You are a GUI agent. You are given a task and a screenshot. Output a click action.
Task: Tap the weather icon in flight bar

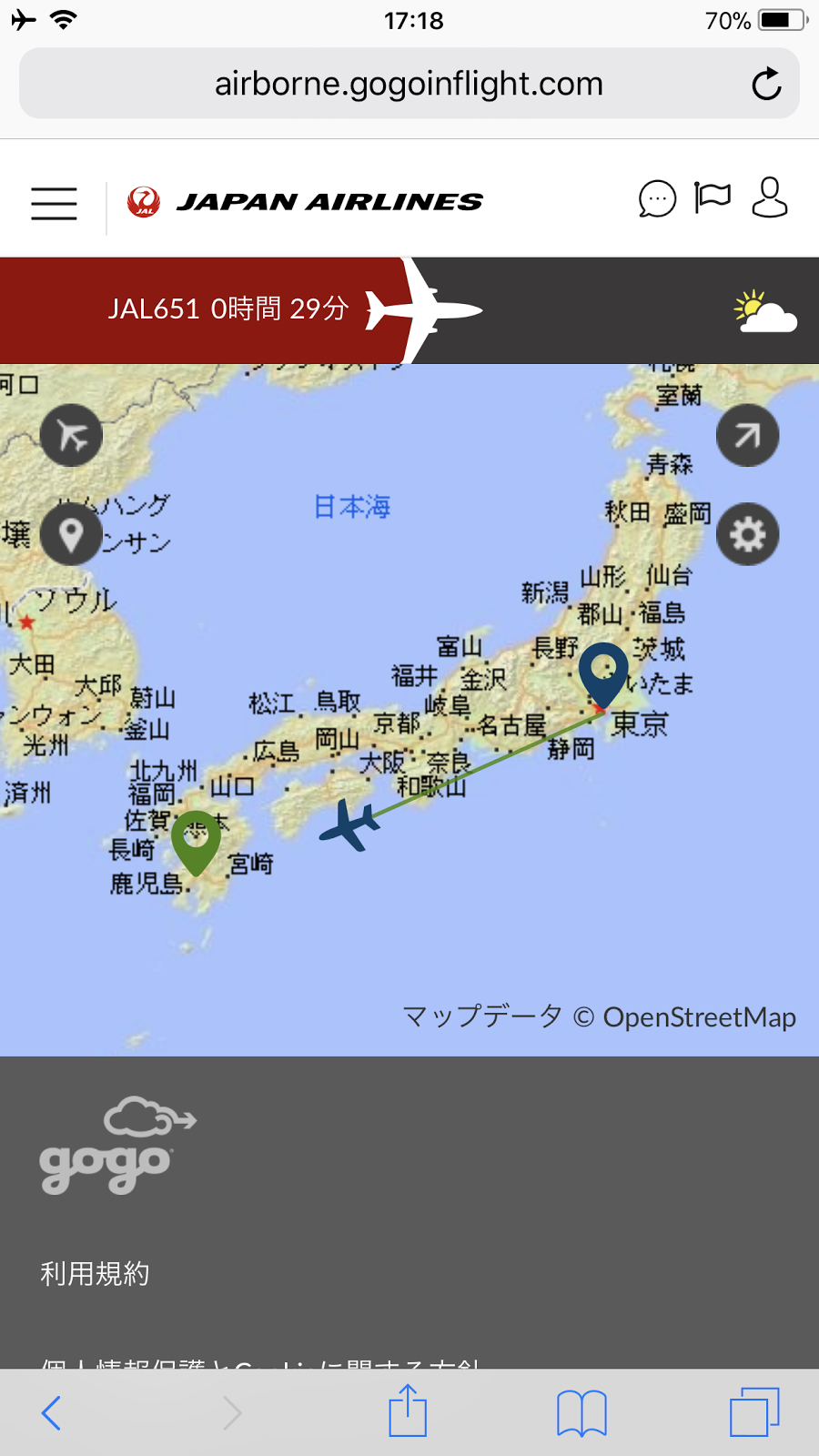tap(764, 311)
